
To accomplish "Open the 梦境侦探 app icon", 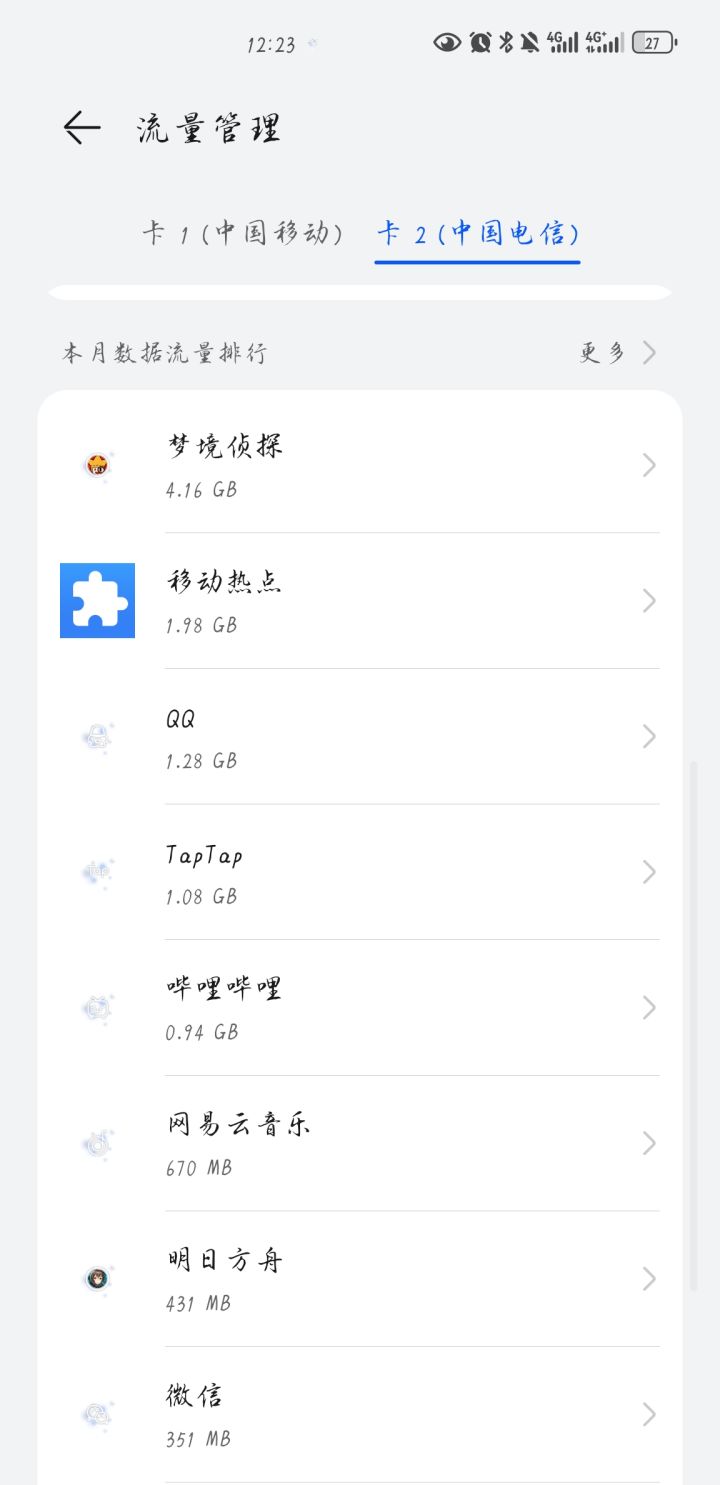I will (x=97, y=465).
